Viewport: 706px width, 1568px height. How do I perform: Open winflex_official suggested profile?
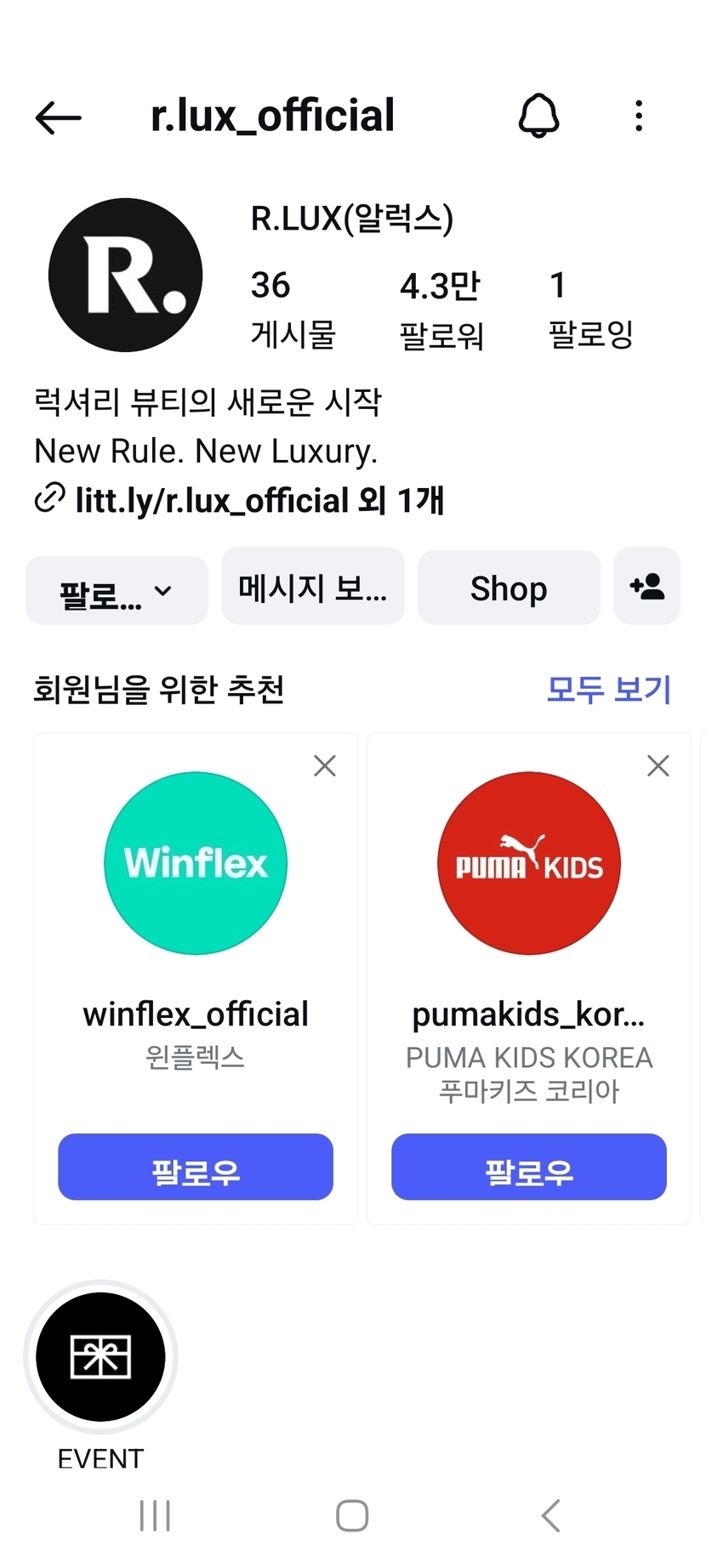pyautogui.click(x=196, y=864)
